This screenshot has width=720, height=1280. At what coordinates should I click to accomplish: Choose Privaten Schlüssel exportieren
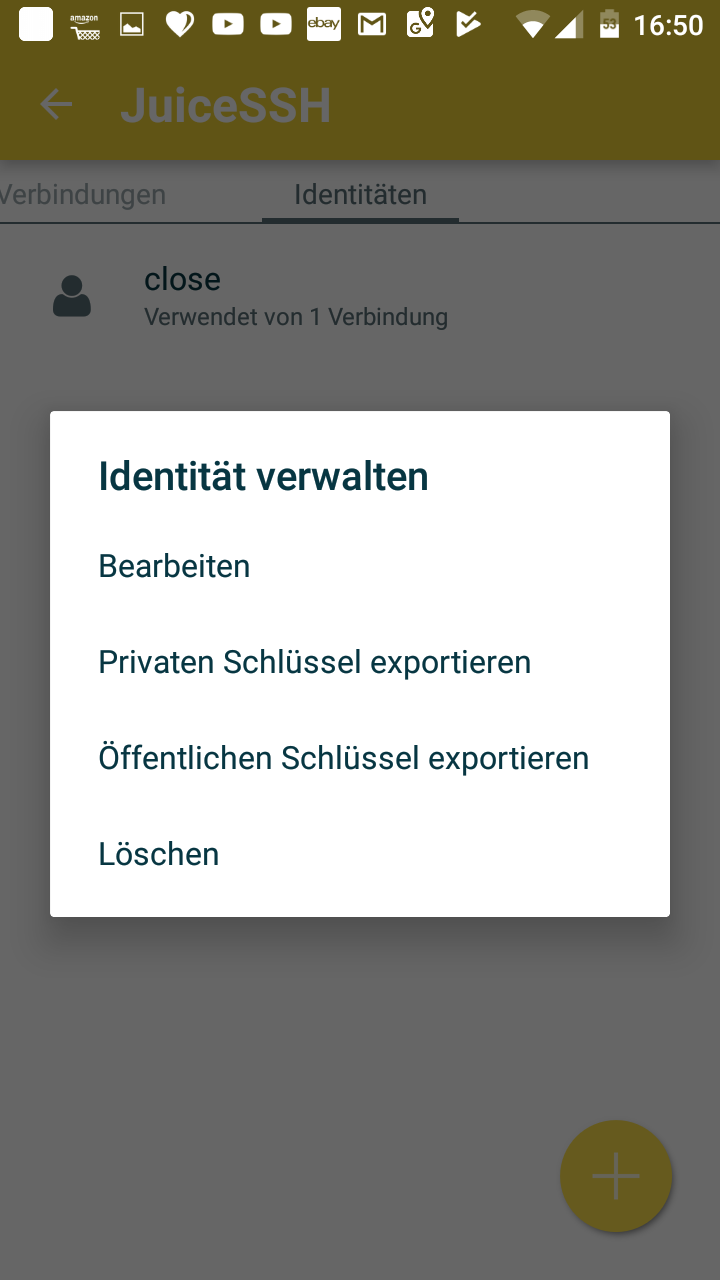(314, 662)
